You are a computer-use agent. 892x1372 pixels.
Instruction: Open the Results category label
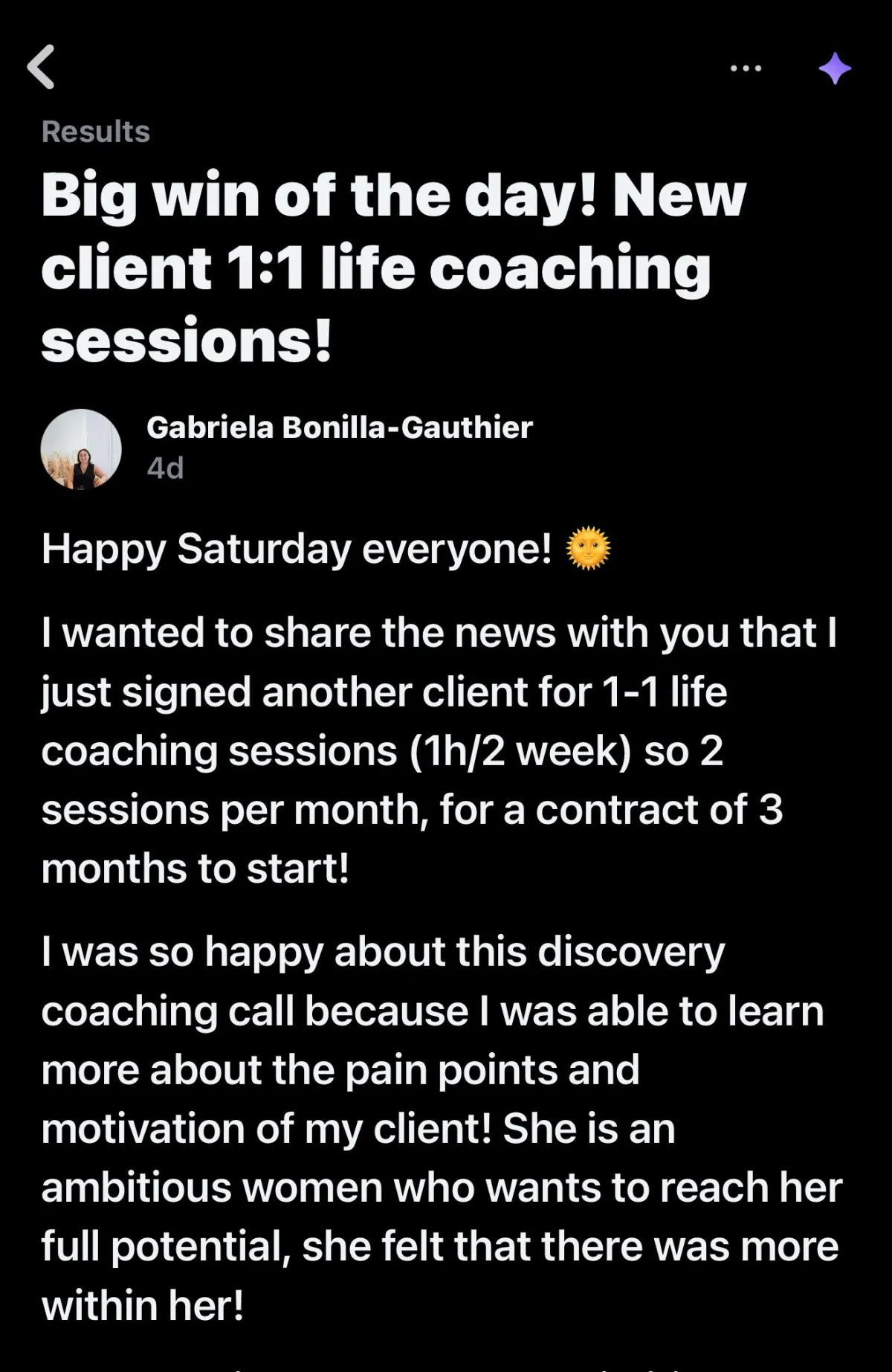click(96, 132)
